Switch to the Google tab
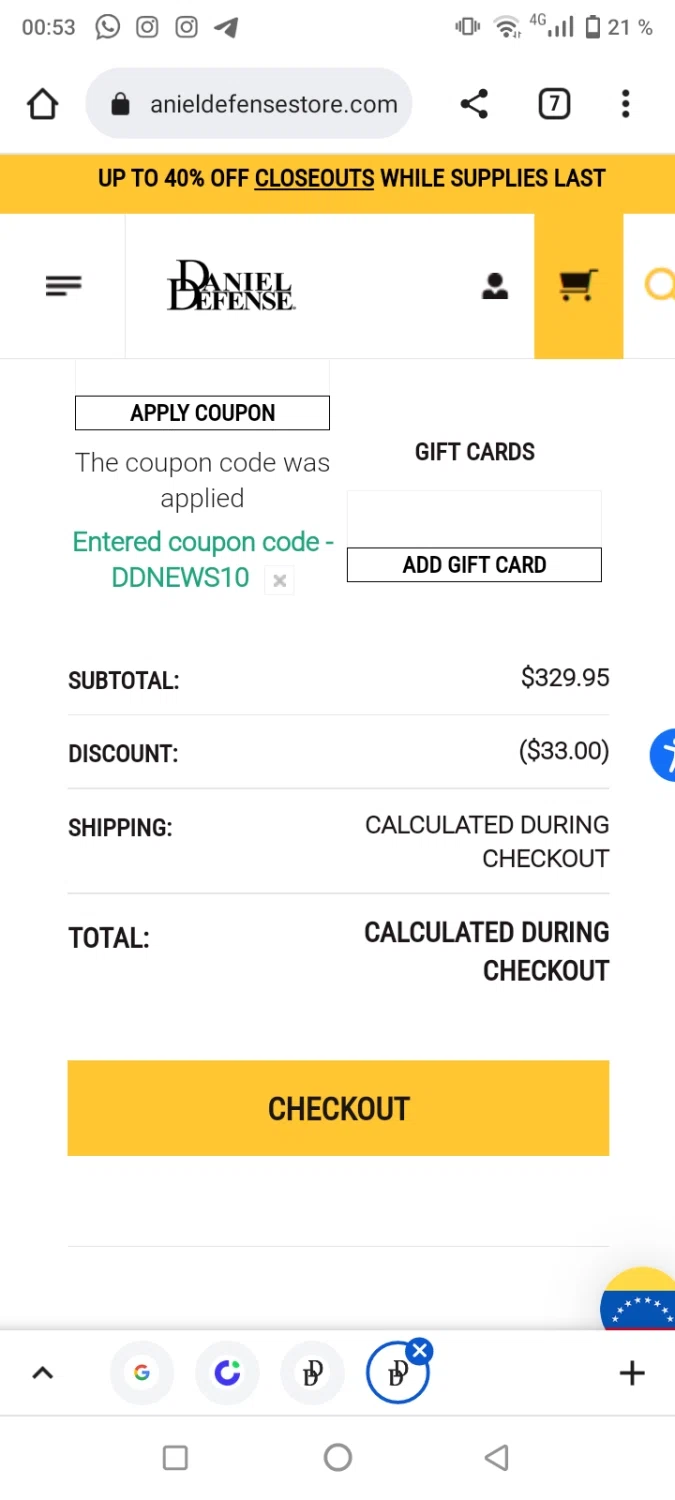This screenshot has width=675, height=1500. click(142, 1373)
